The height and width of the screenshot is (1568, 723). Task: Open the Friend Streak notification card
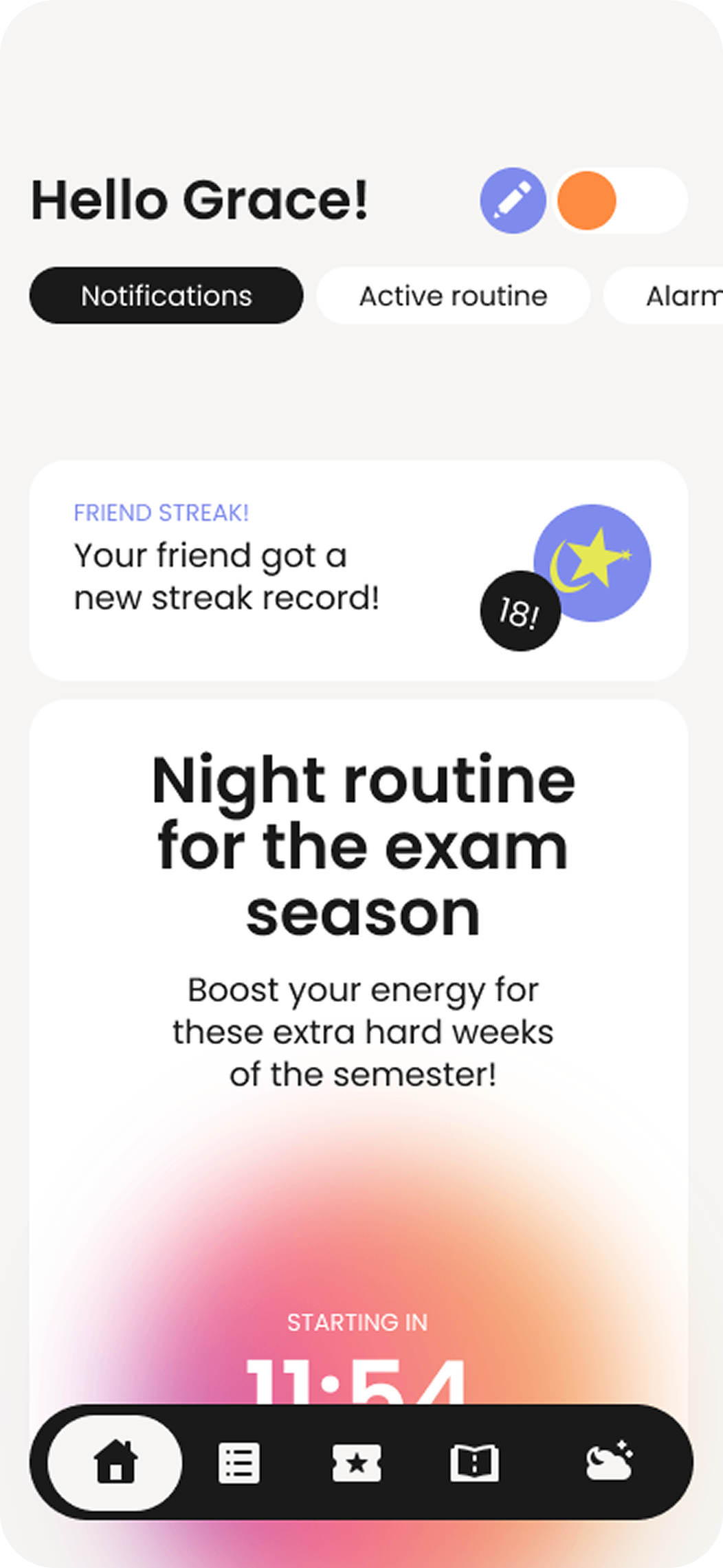[359, 571]
